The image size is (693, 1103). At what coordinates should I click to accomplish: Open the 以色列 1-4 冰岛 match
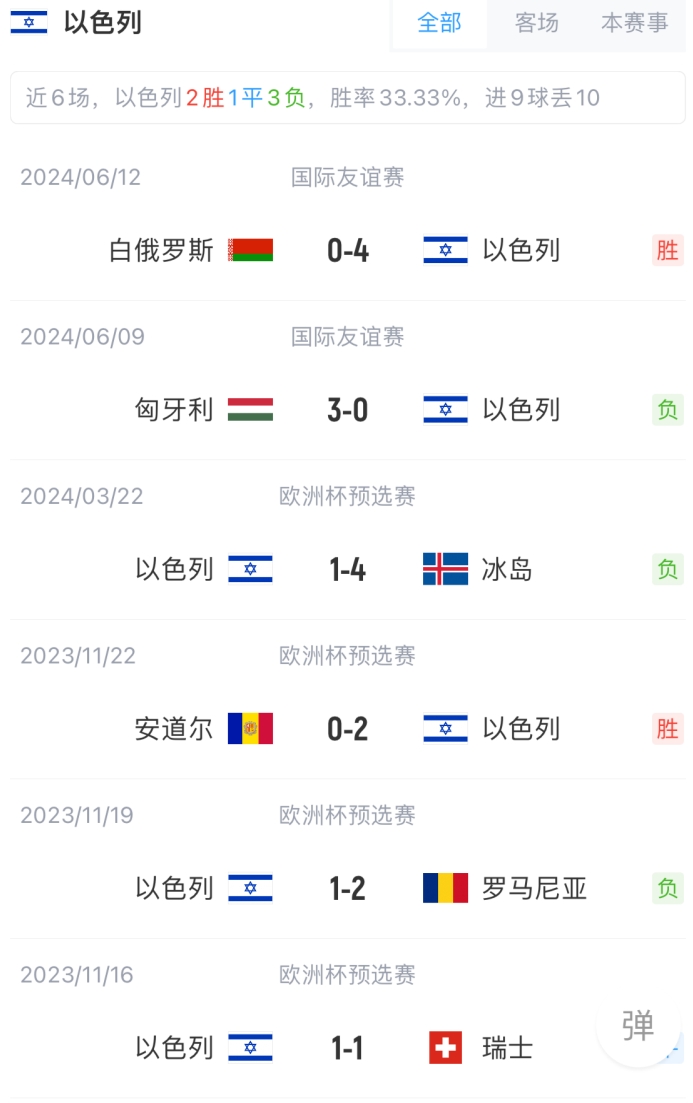coord(347,570)
